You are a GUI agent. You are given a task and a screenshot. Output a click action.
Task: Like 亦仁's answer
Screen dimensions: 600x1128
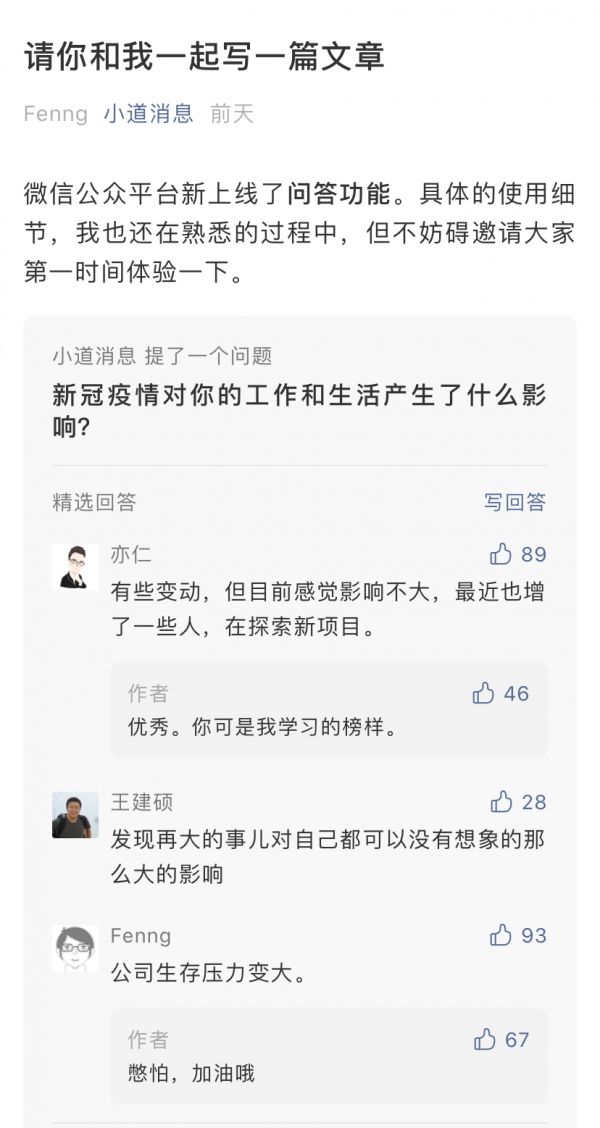pyautogui.click(x=501, y=555)
